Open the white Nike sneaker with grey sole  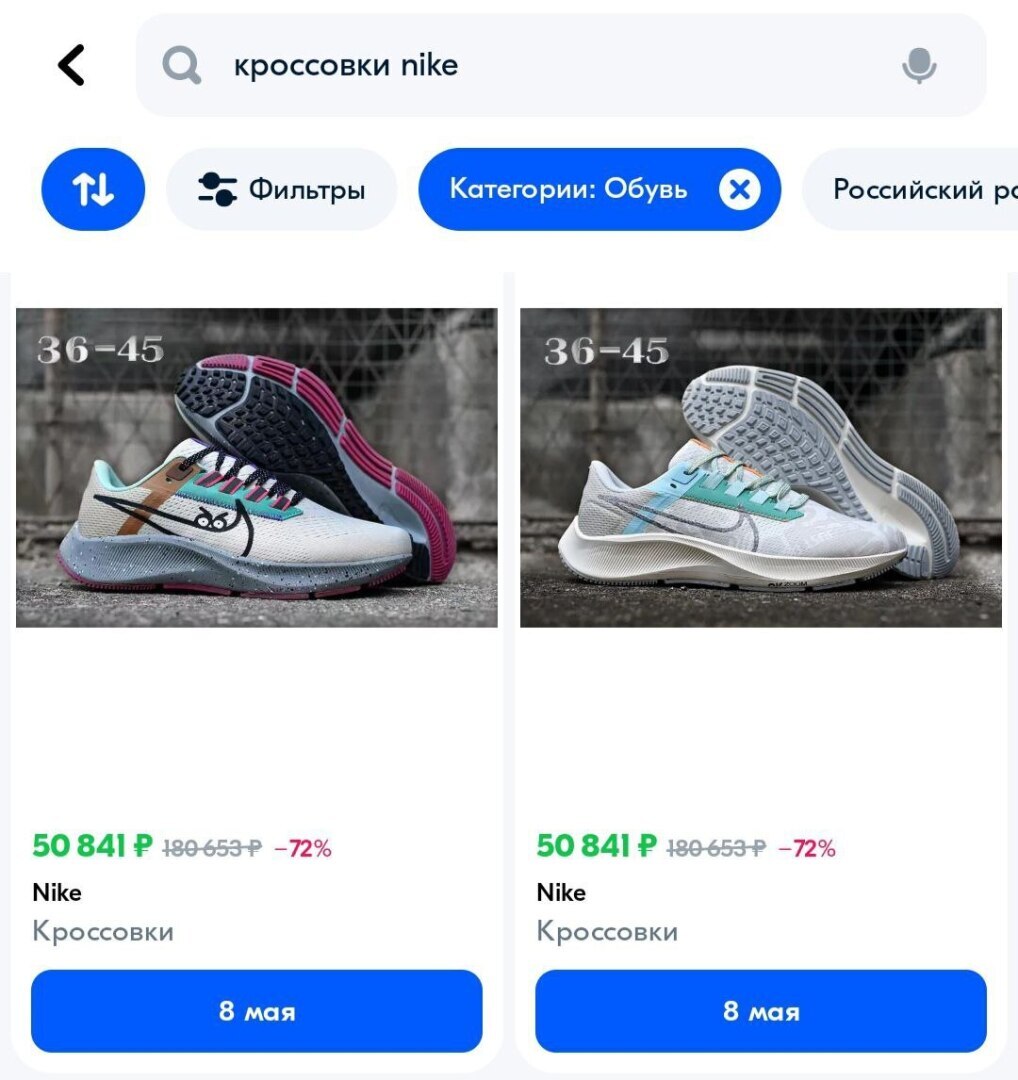coord(761,467)
